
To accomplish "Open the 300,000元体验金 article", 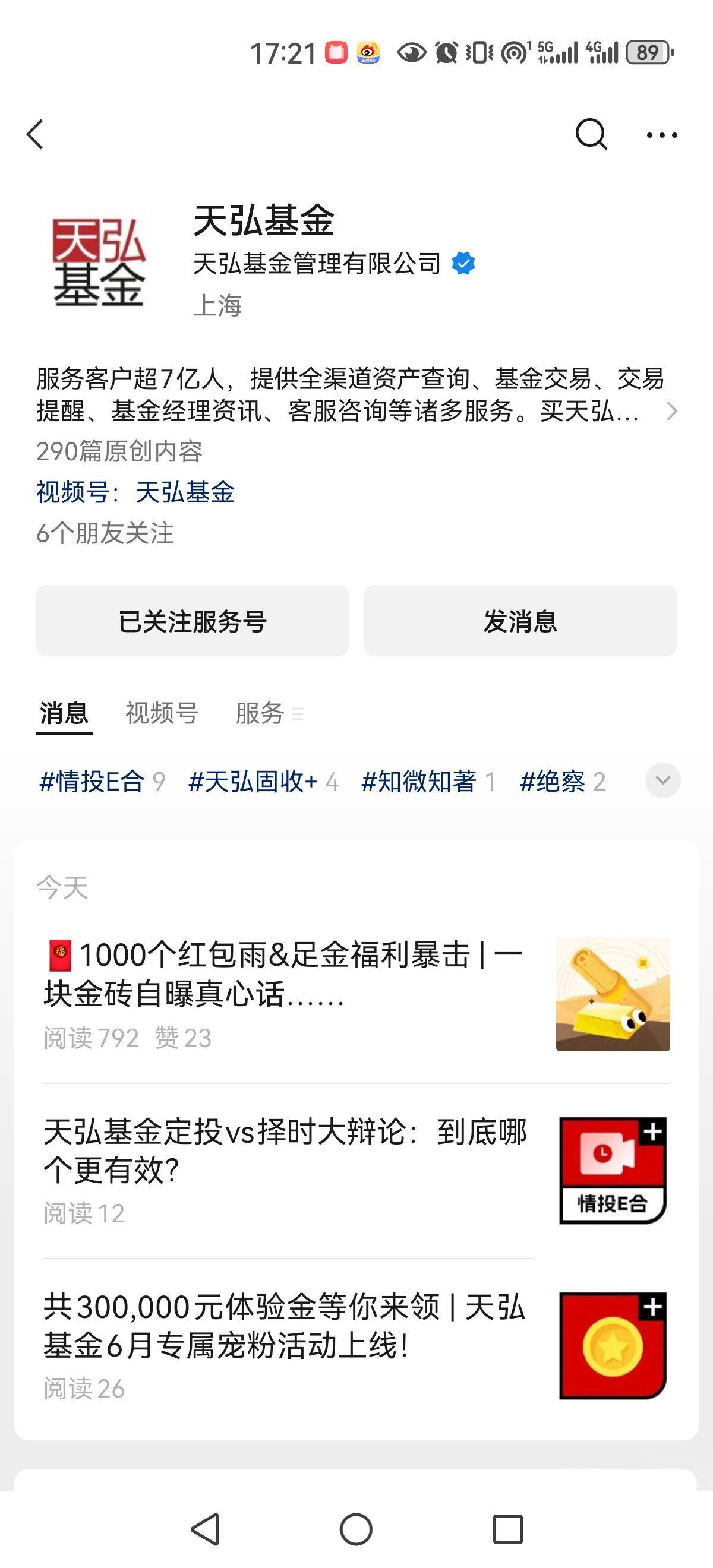I will [356, 1345].
